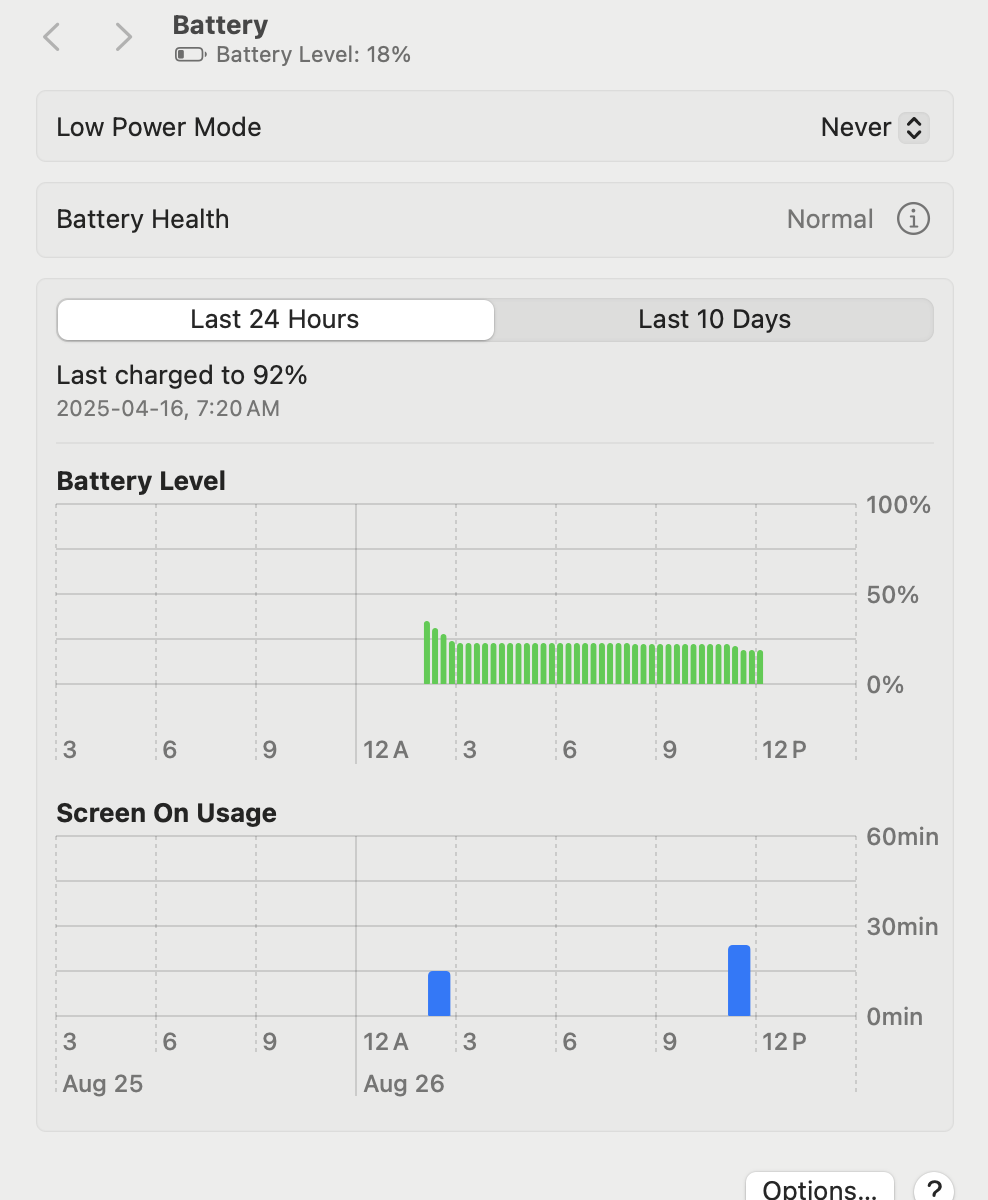Go back with the left chevron

[x=52, y=38]
